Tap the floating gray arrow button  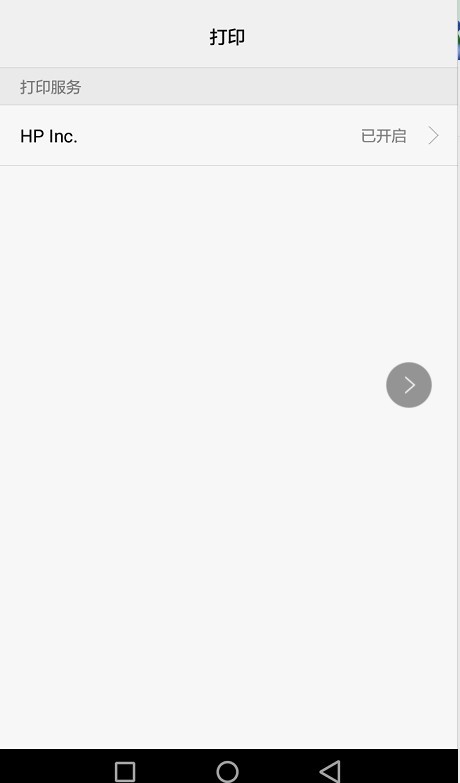[x=409, y=385]
